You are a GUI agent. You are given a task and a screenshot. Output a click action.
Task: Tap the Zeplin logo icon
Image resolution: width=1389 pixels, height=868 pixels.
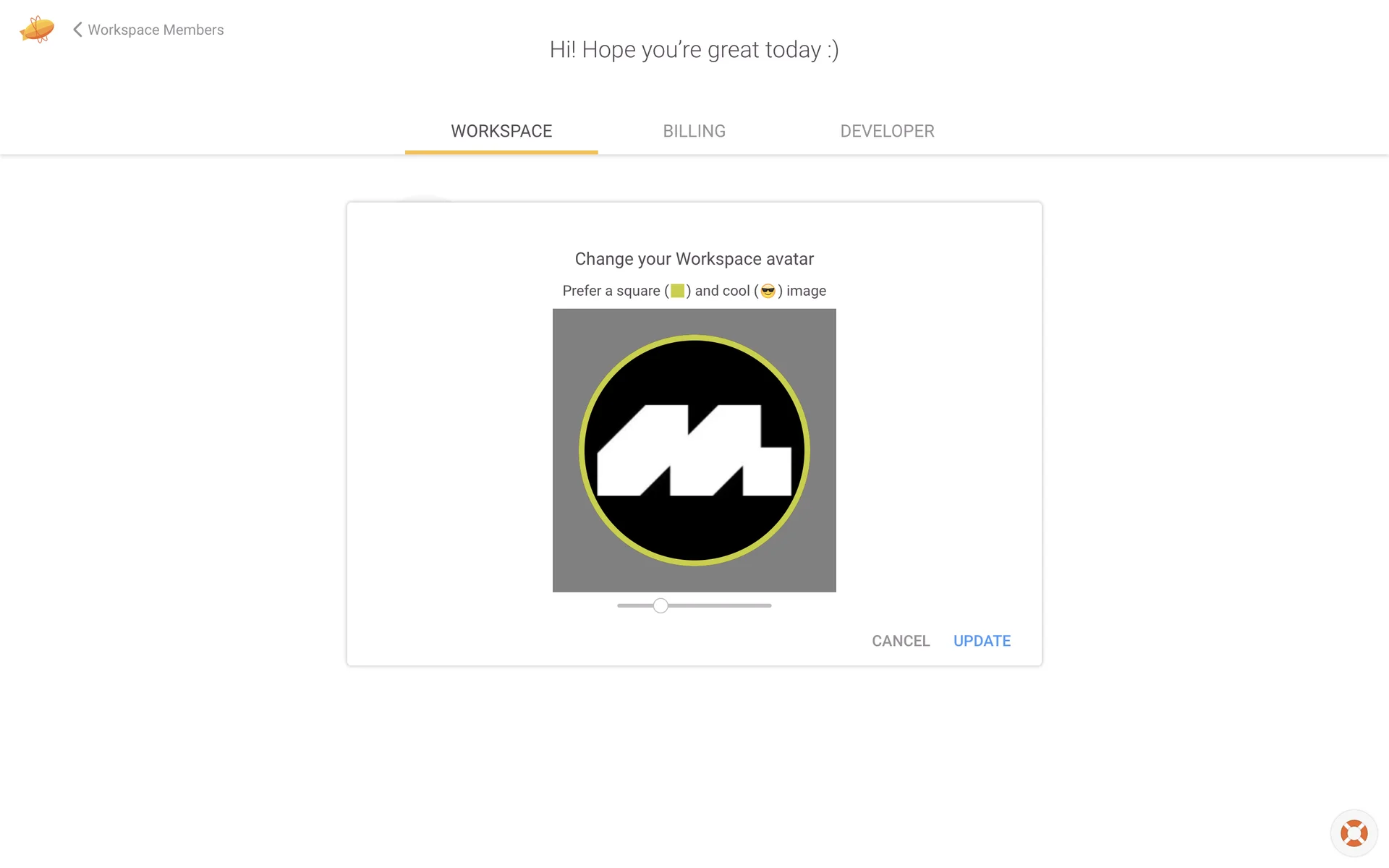[37, 30]
